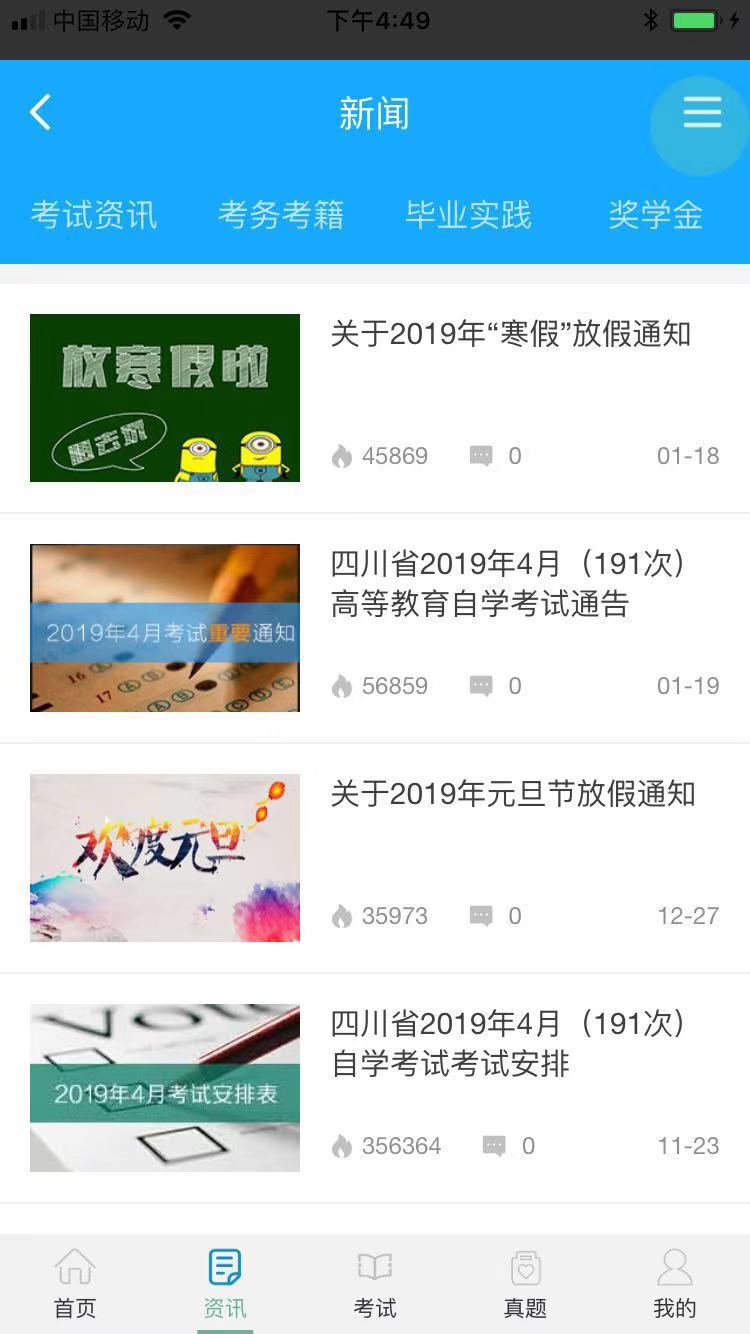750x1334 pixels.
Task: Open the hamburger menu icon
Action: 702,113
